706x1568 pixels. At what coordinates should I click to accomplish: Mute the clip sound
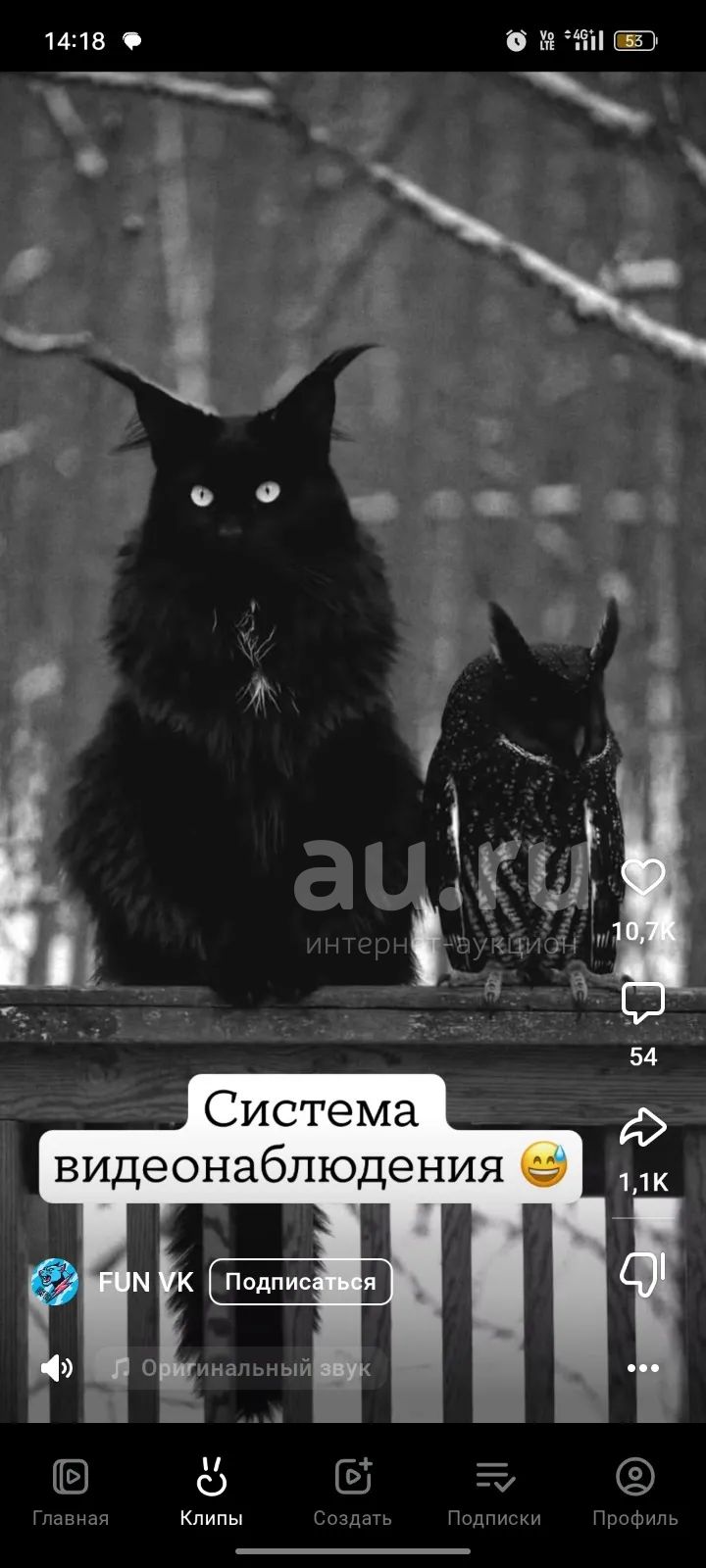point(57,1368)
